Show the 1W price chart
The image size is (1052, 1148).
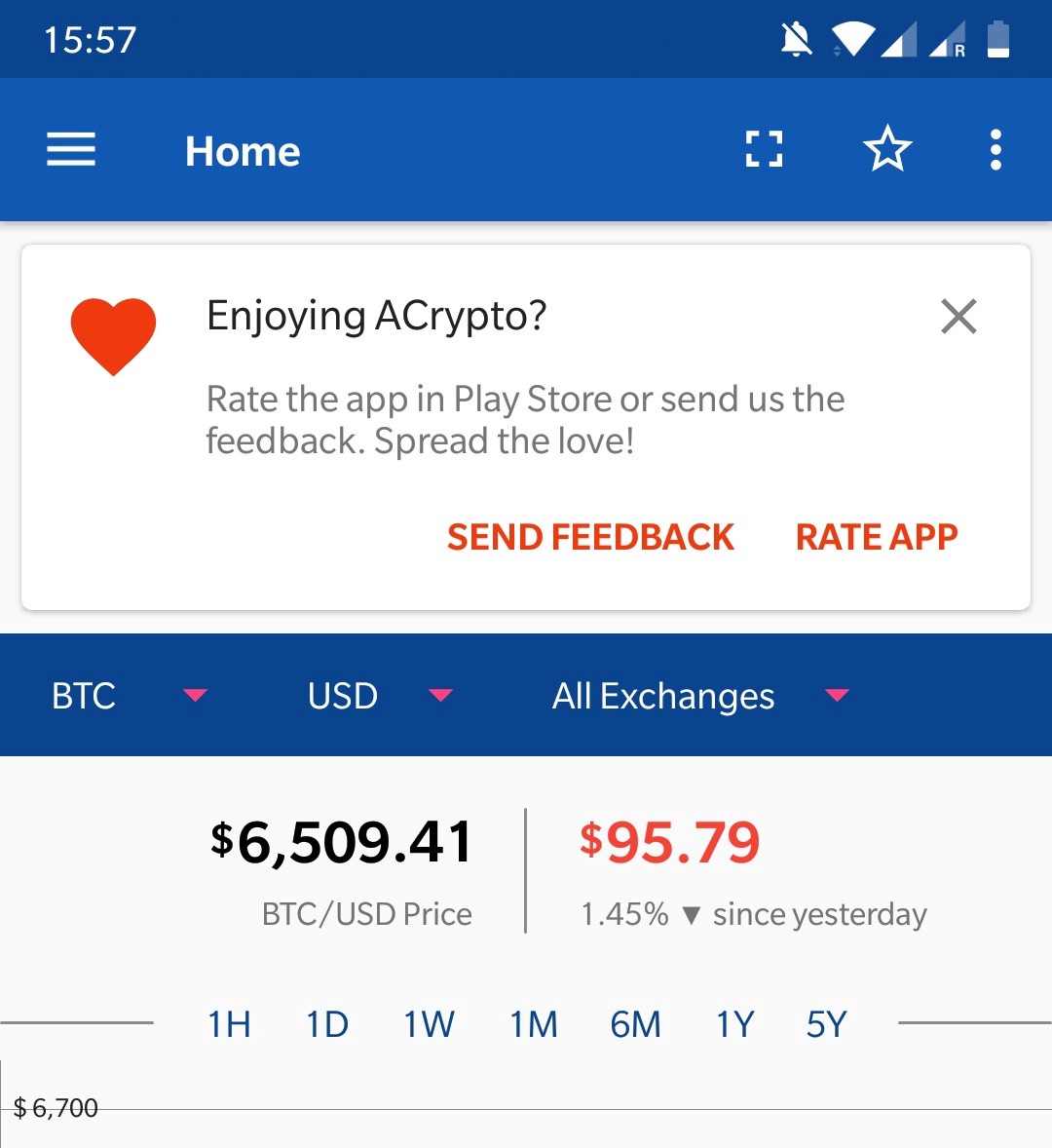coord(429,1024)
